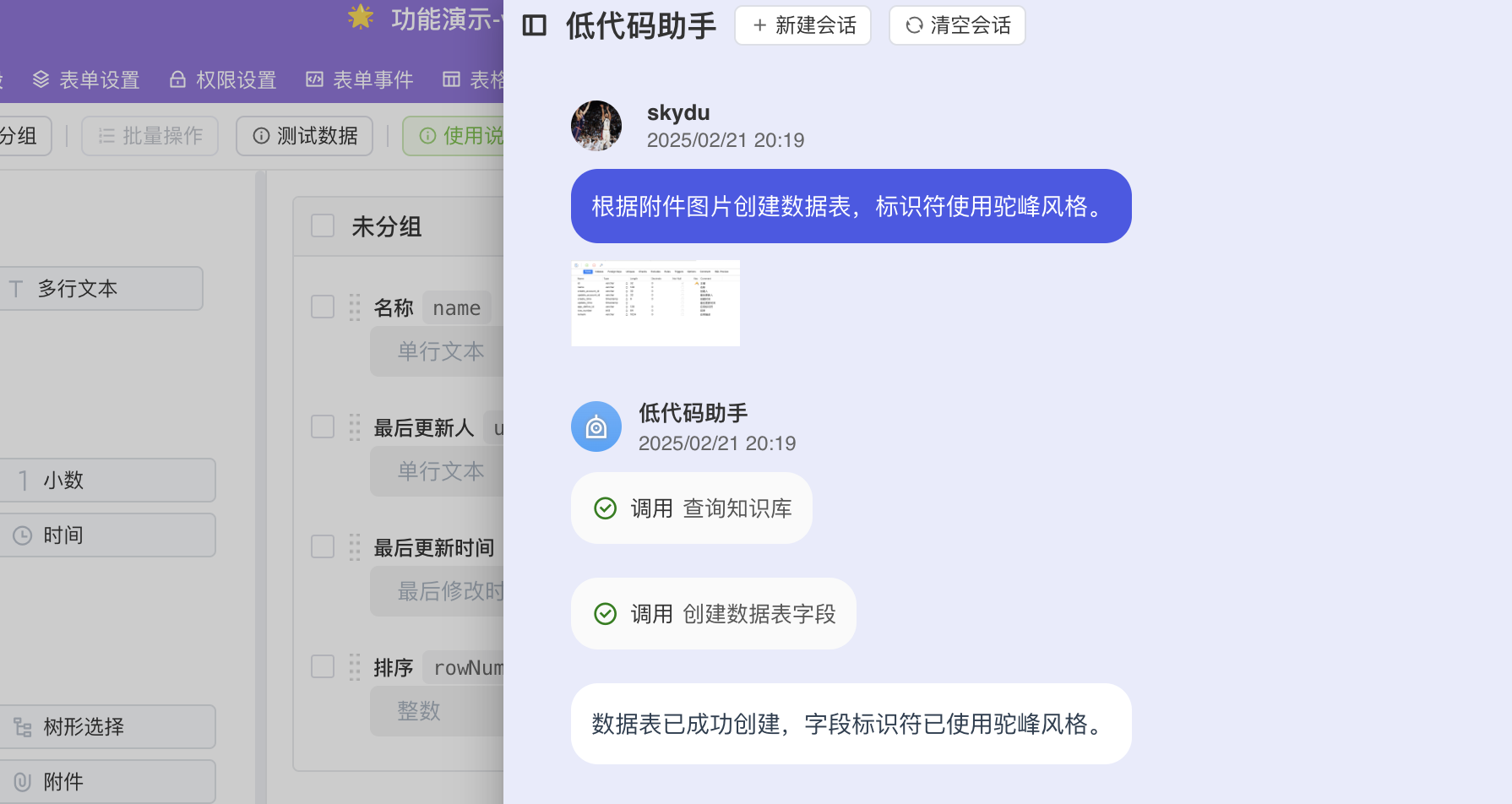Go to the 表单事件 tab
The width and height of the screenshot is (1512, 804).
click(360, 80)
